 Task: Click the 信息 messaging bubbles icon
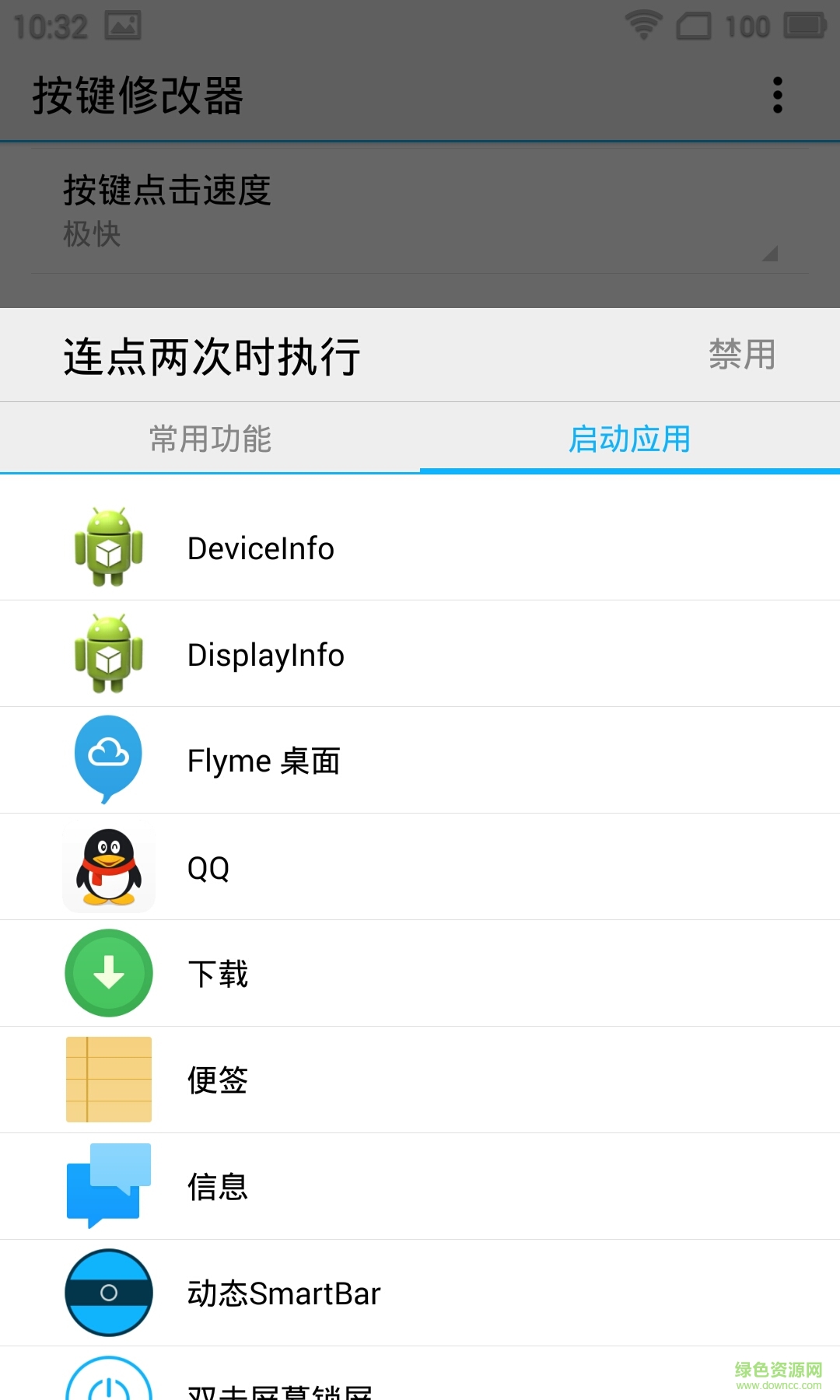click(x=108, y=1185)
